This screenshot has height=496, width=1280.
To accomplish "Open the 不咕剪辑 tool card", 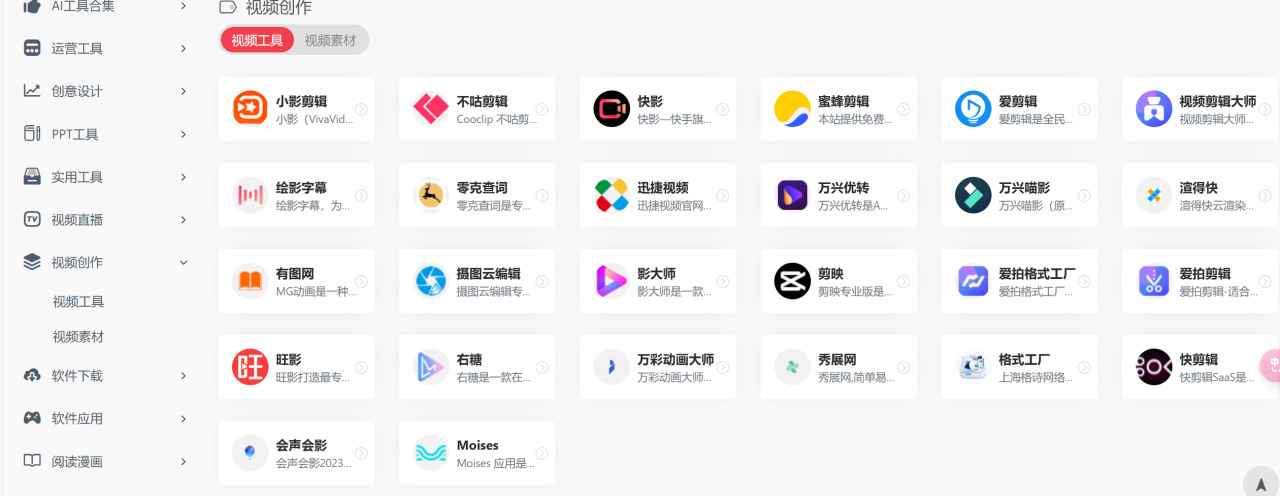I will [477, 109].
